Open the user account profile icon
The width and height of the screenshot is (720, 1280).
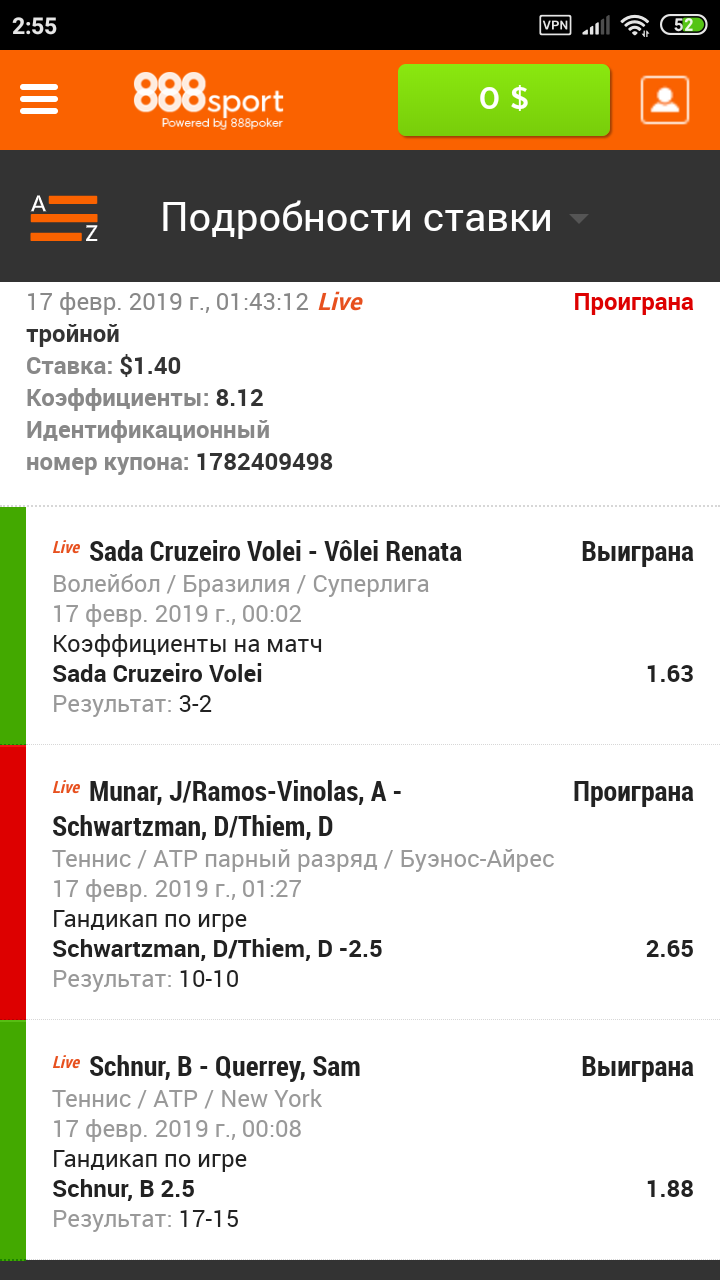[x=665, y=100]
